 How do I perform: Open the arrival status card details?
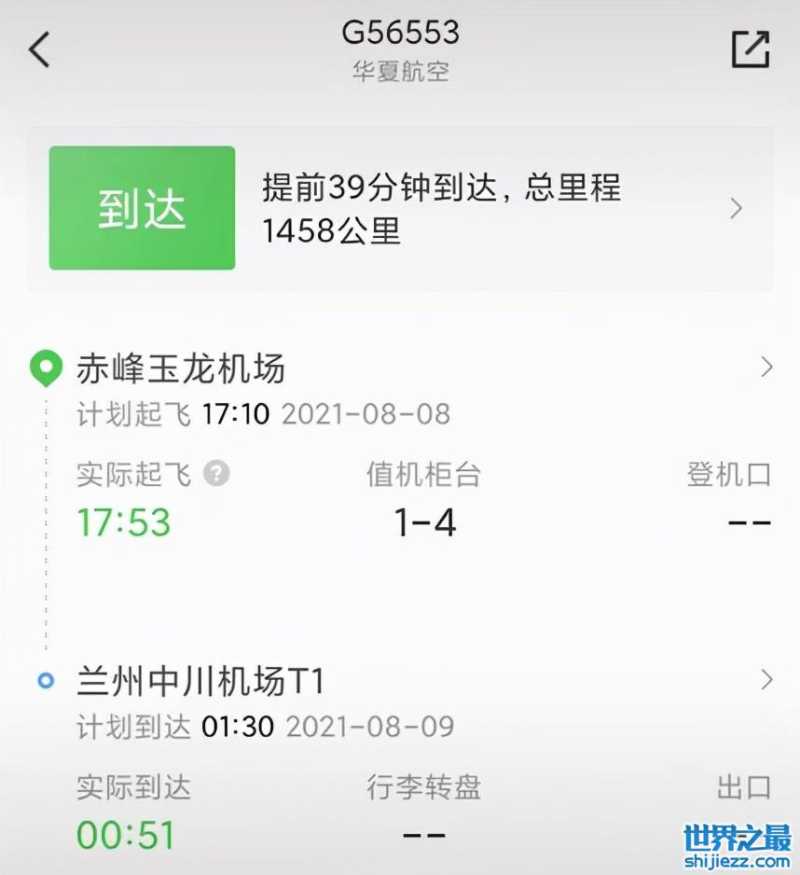coord(736,208)
